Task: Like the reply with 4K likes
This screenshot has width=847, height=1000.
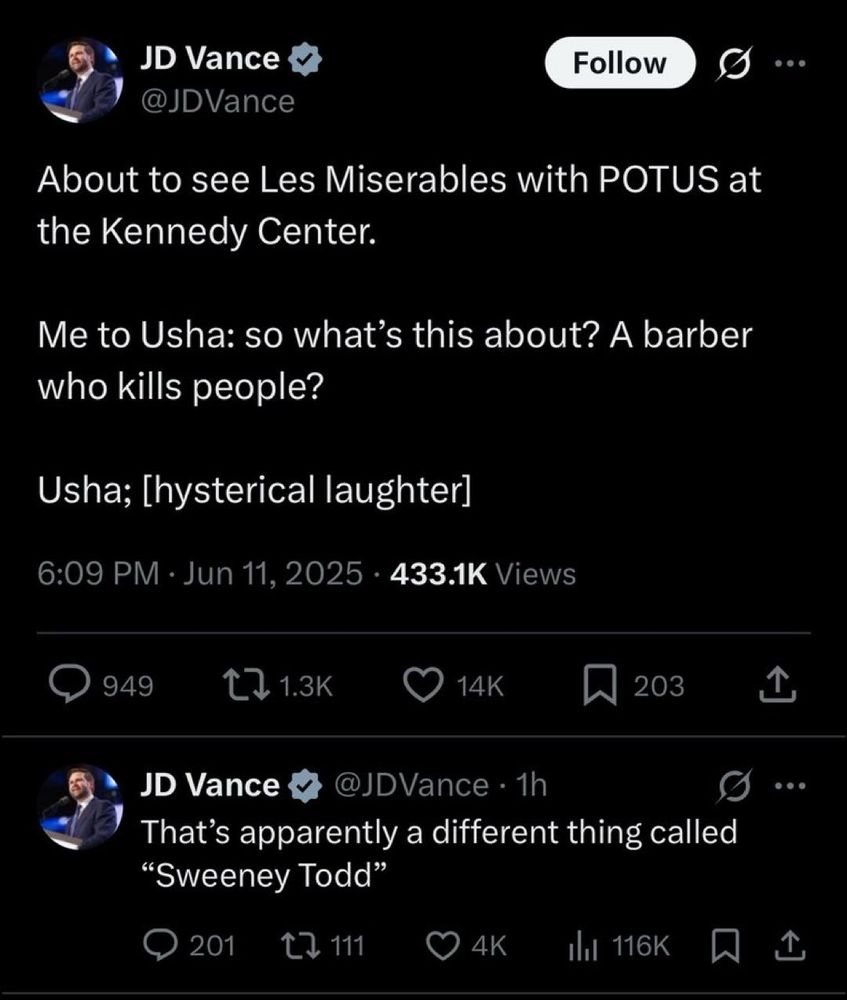Action: click(443, 945)
